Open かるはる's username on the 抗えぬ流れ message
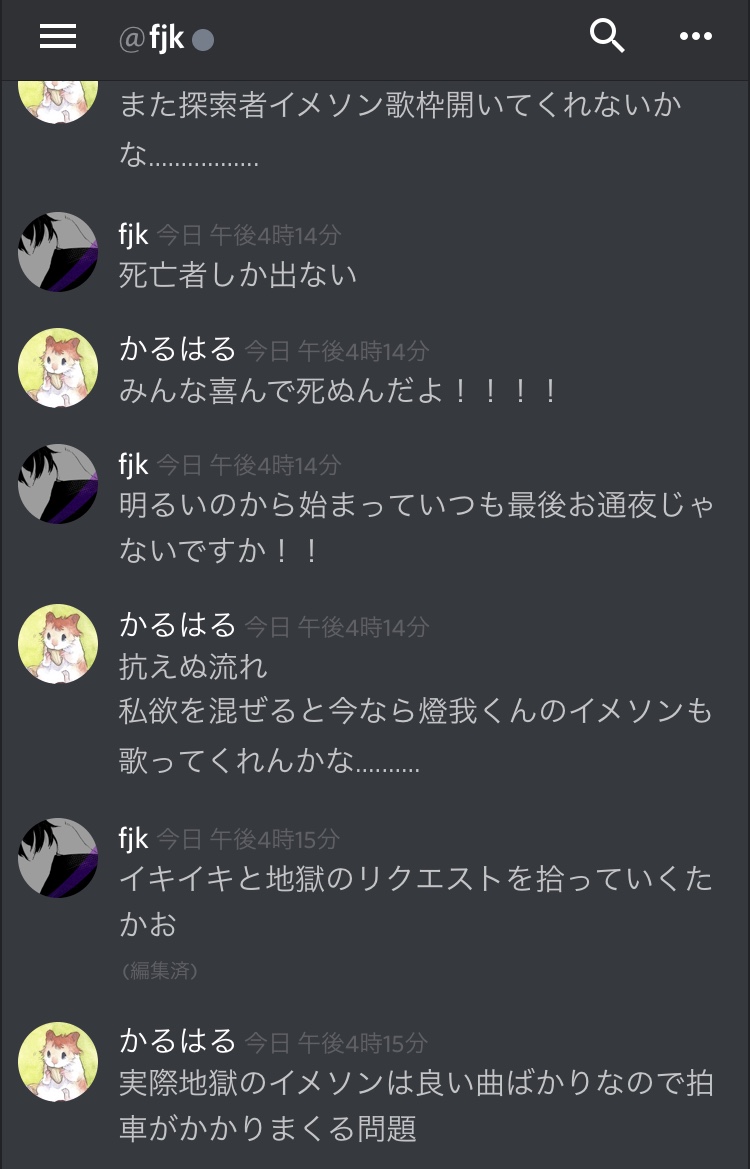Screen dimensions: 750x1169 pos(177,624)
